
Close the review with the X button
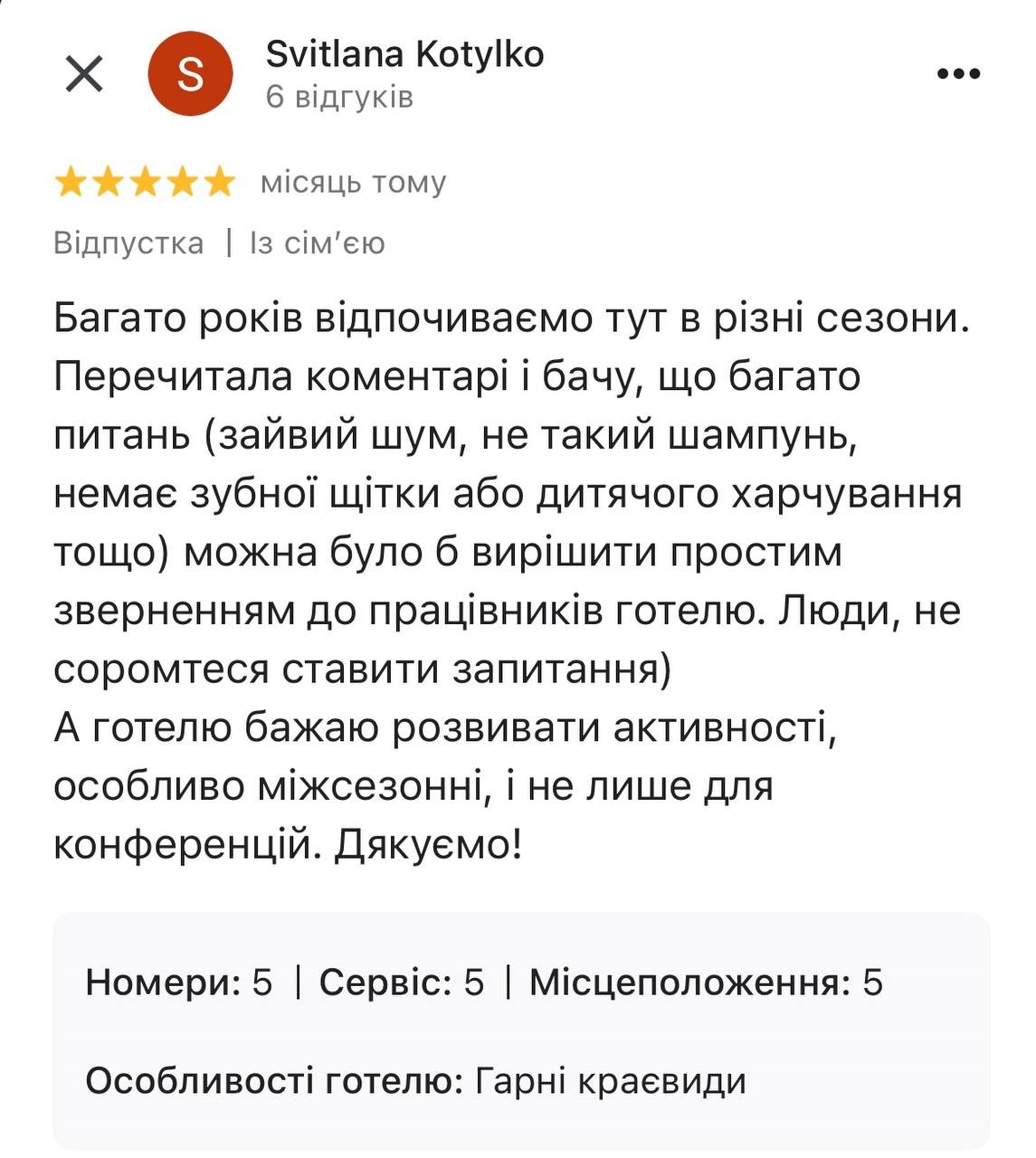click(x=84, y=73)
